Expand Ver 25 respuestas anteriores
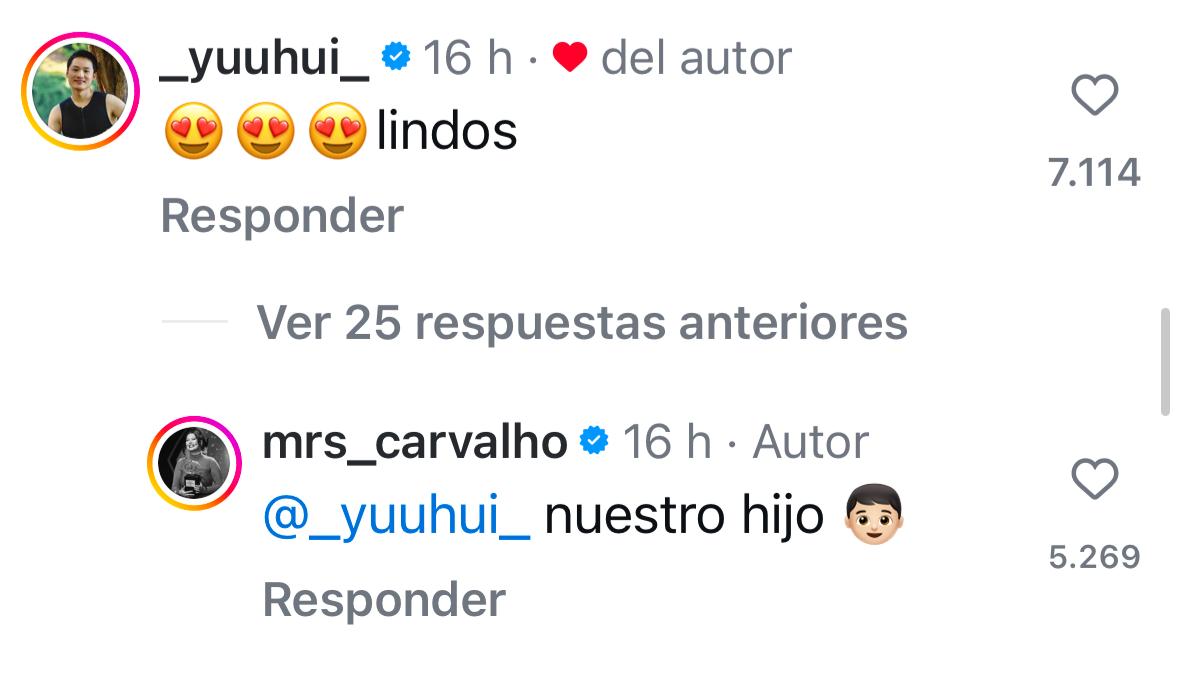Screen dimensions: 1179x677 click(x=581, y=323)
